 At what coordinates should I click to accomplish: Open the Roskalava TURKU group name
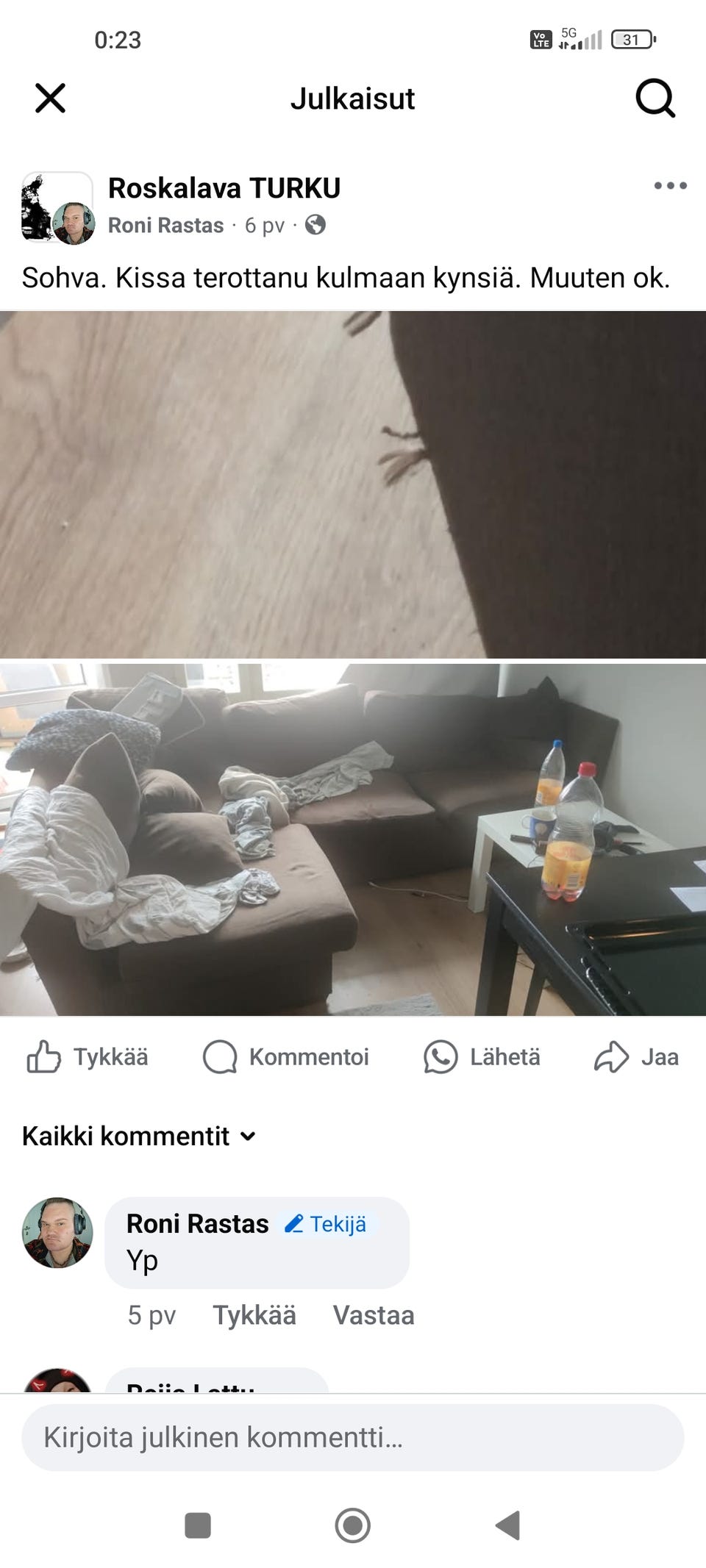tap(224, 187)
